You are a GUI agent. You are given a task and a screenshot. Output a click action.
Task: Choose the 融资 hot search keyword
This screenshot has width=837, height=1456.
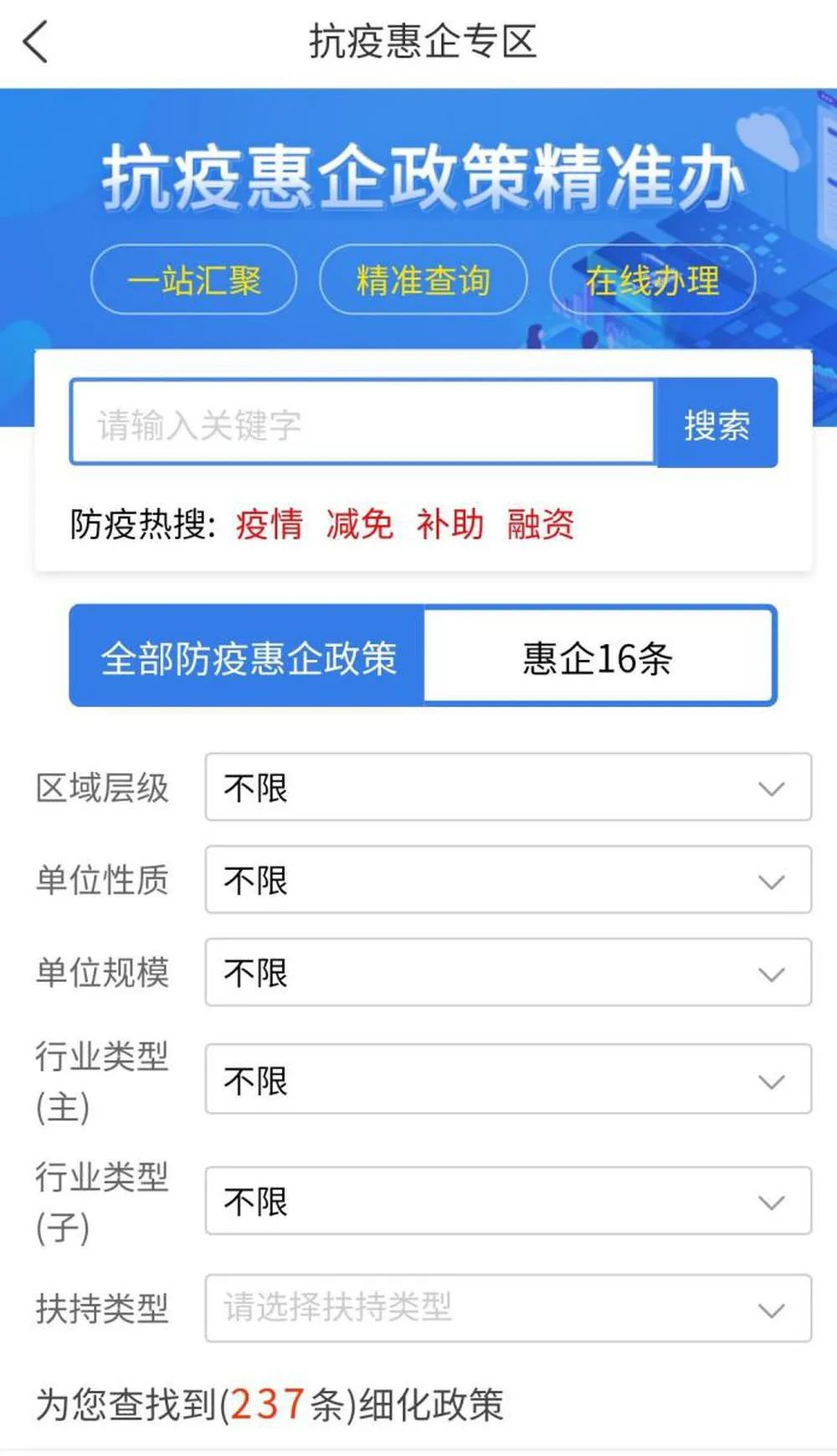(x=540, y=525)
